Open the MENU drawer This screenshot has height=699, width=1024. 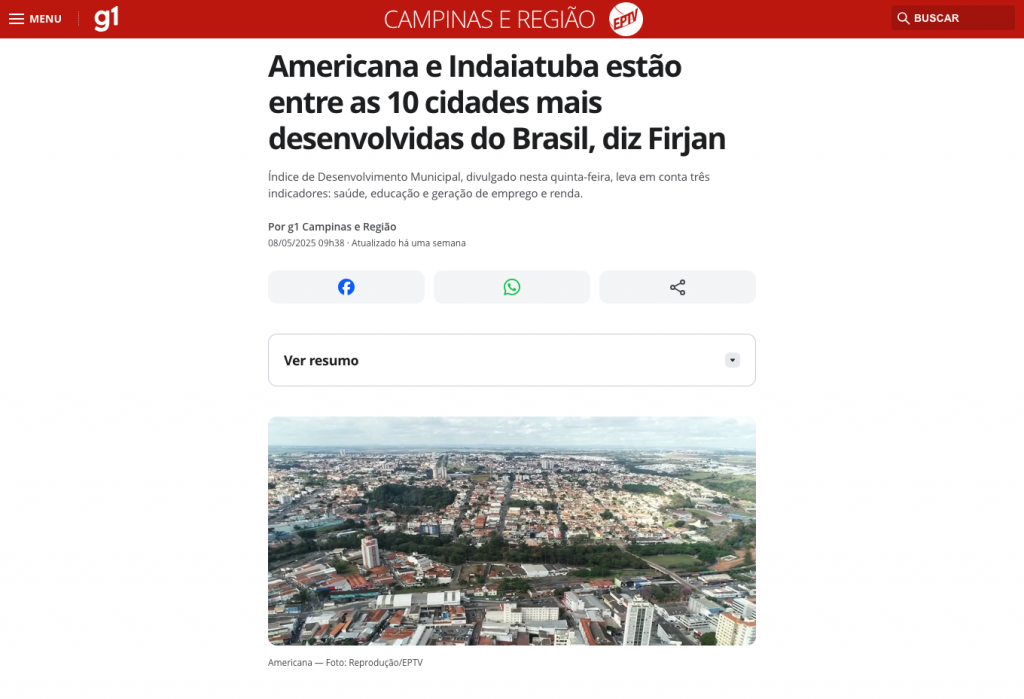point(35,19)
